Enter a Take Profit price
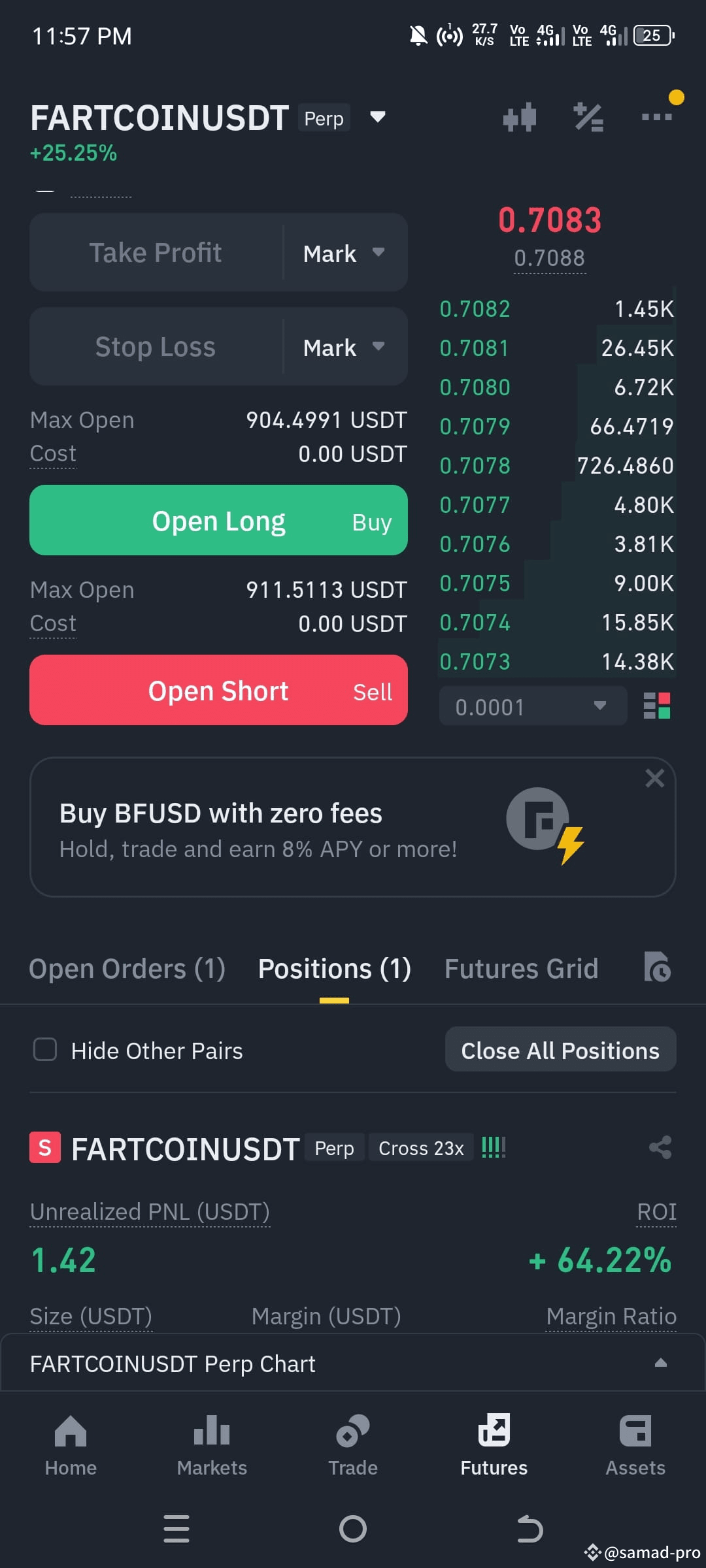Viewport: 706px width, 1568px height. tap(156, 252)
